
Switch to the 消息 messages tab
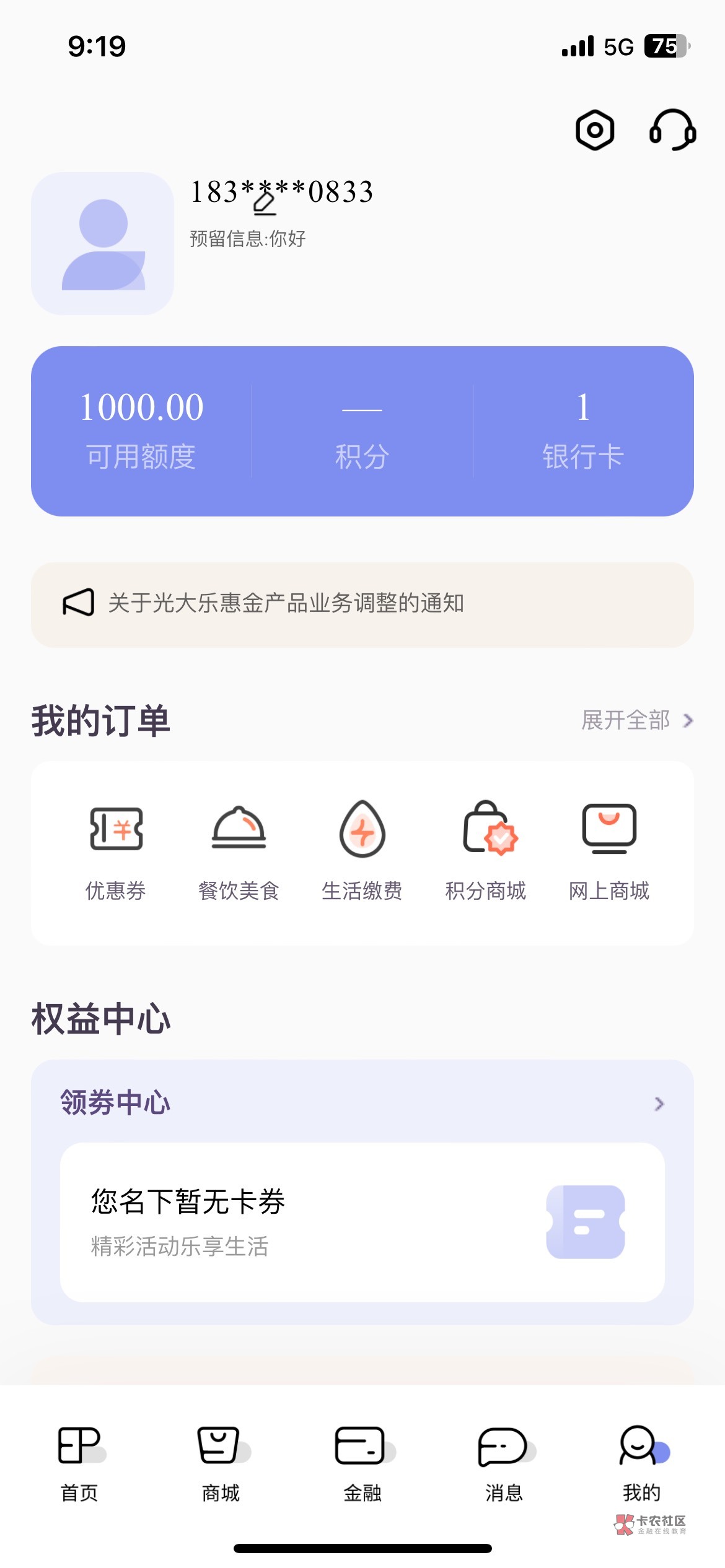(503, 1463)
